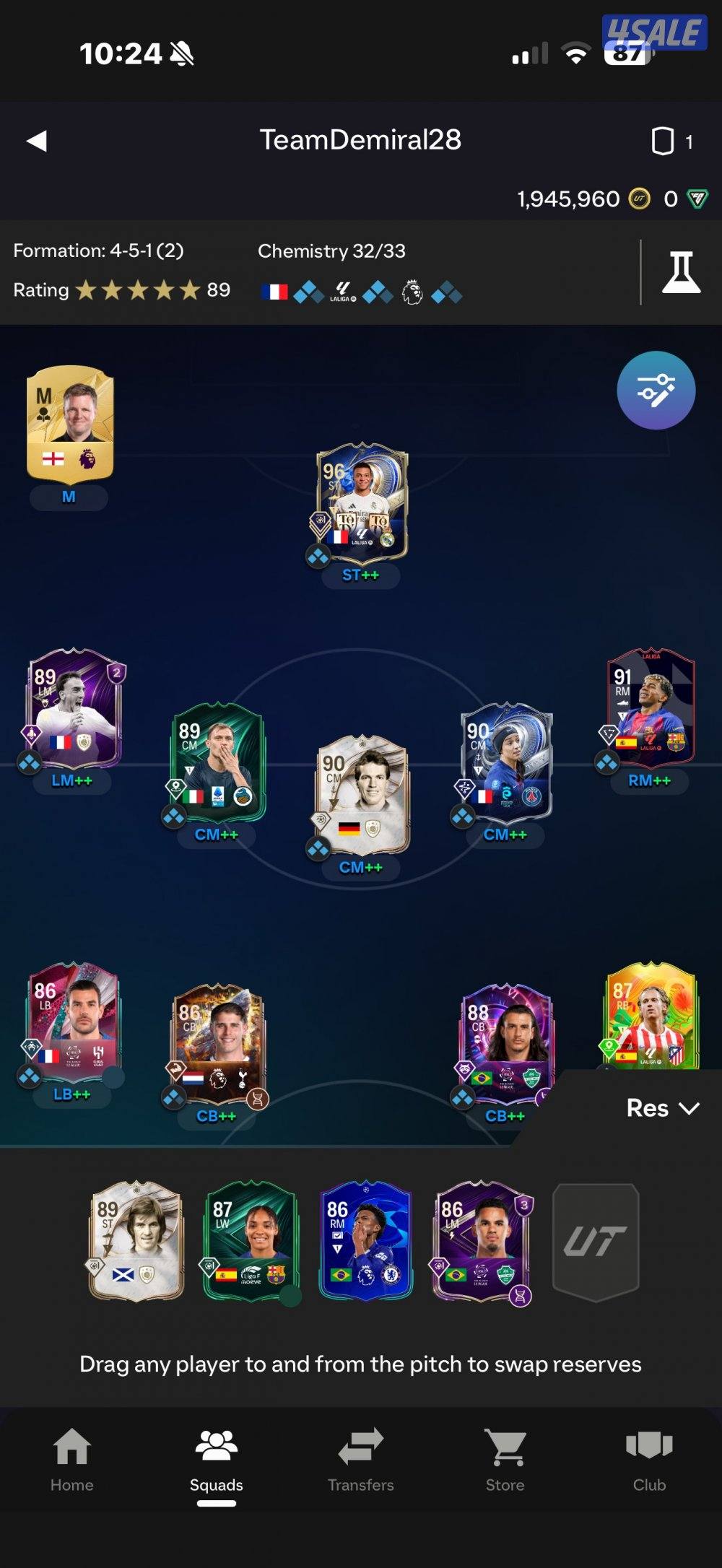Image resolution: width=722 pixels, height=1568 pixels.
Task: Switch to the Transfers tab
Action: tap(361, 1460)
